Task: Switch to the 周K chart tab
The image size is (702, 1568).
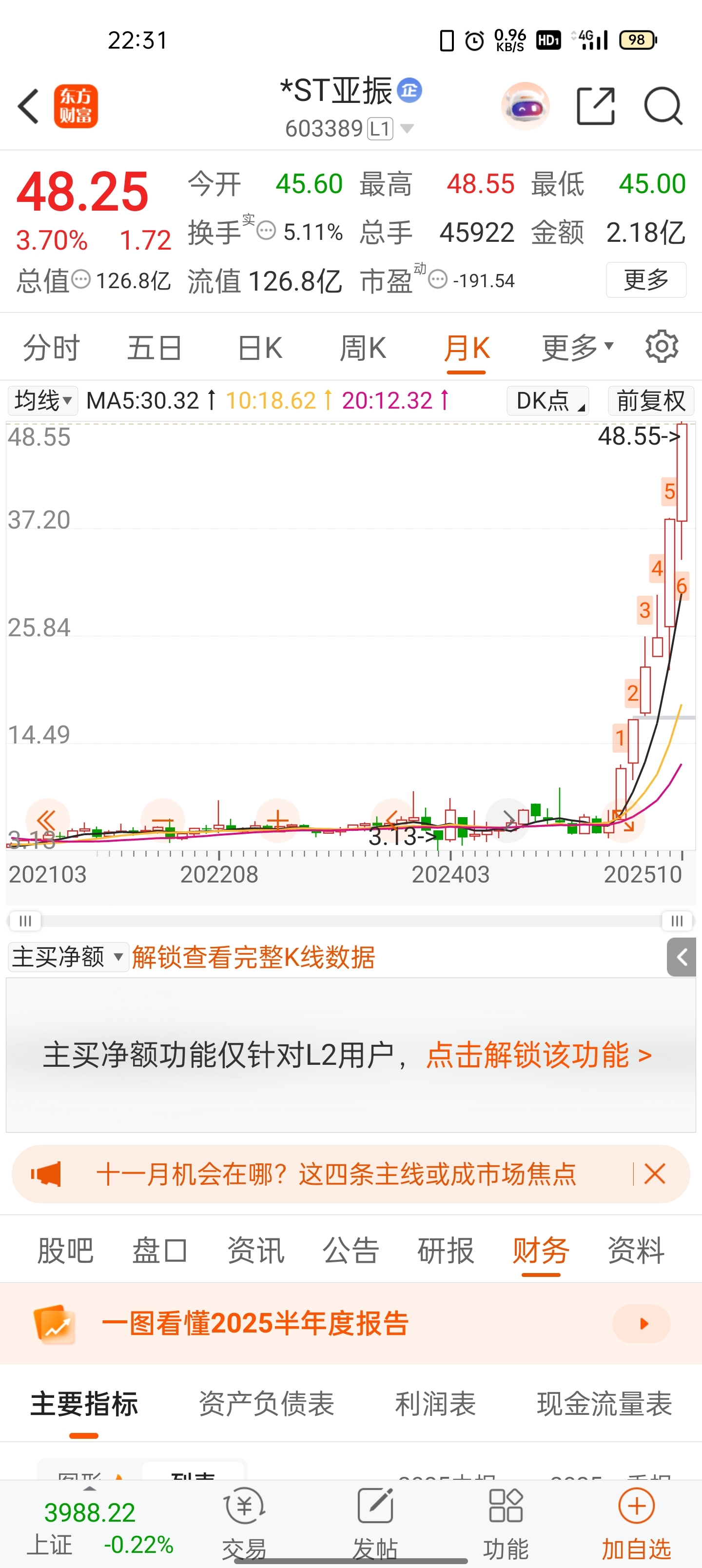Action: tap(363, 348)
